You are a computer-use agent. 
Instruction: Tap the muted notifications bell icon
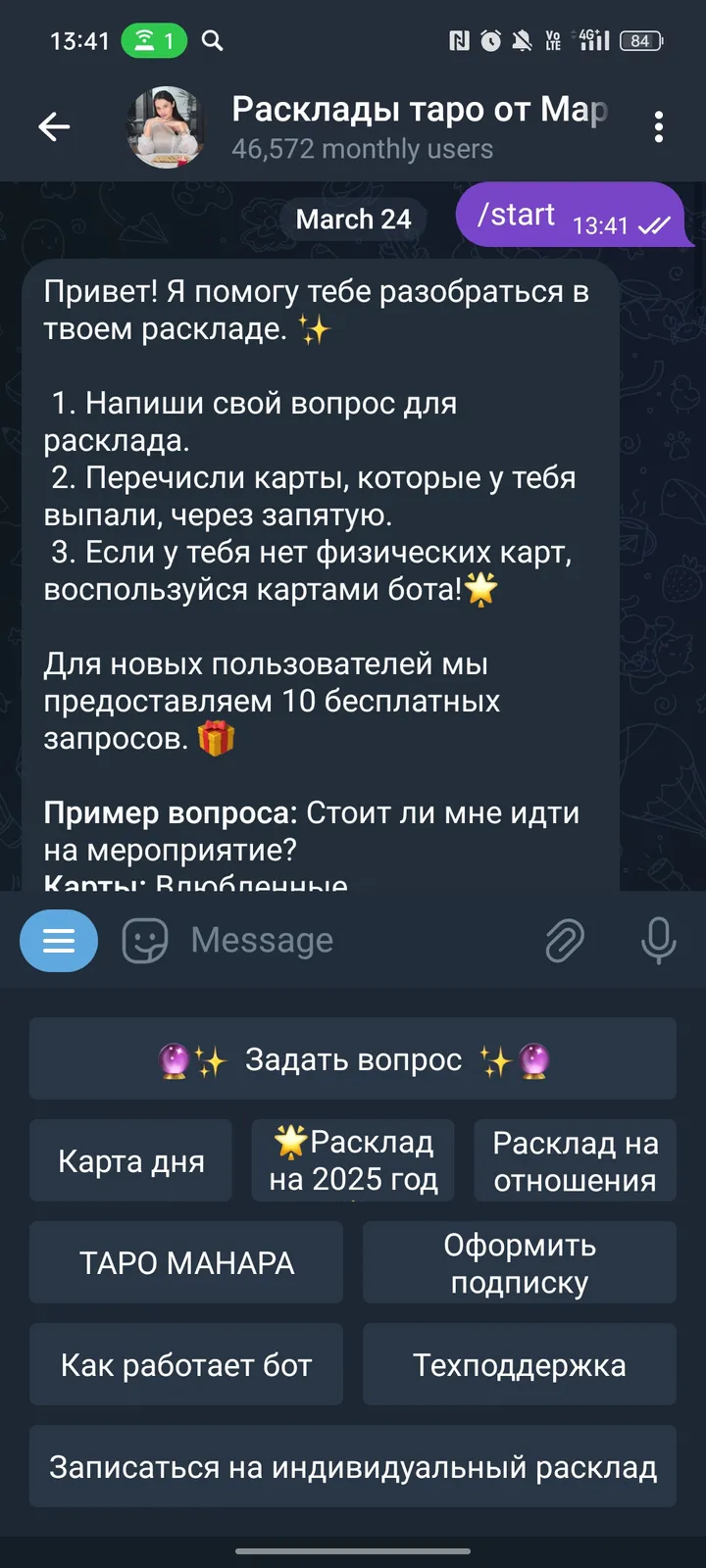[x=524, y=42]
